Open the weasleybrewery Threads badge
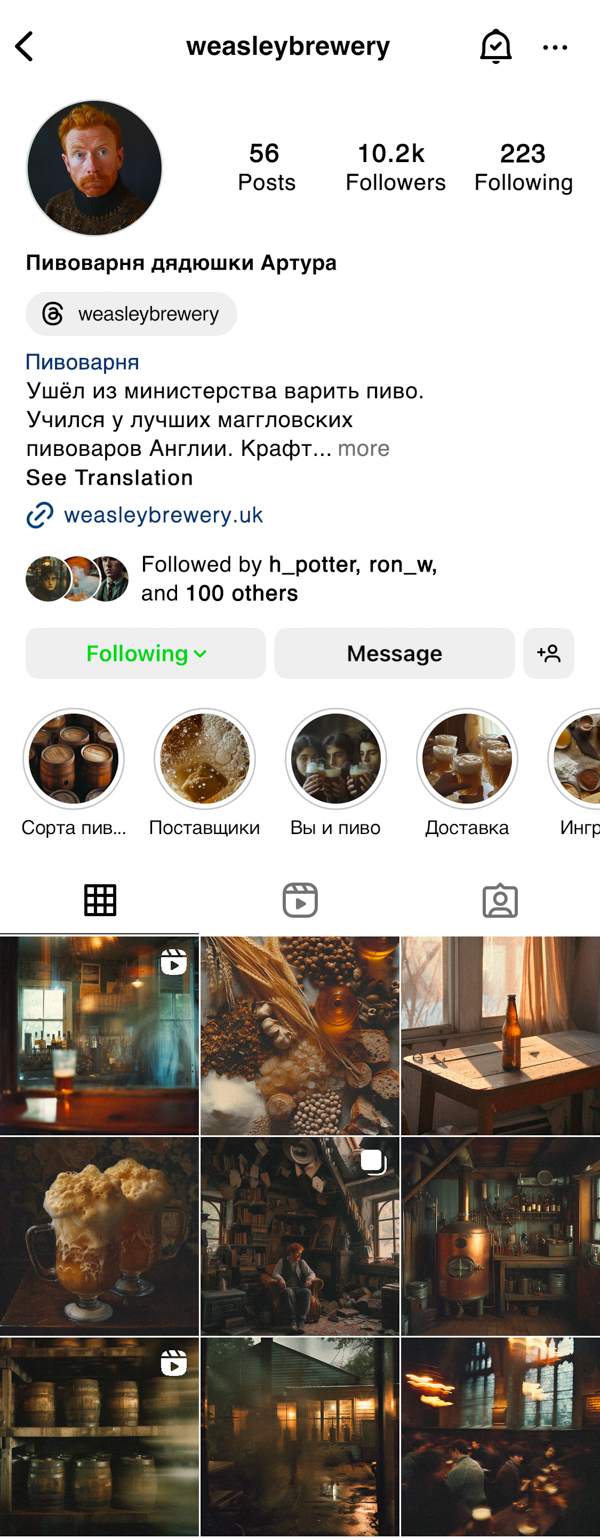600x1538 pixels. click(131, 314)
